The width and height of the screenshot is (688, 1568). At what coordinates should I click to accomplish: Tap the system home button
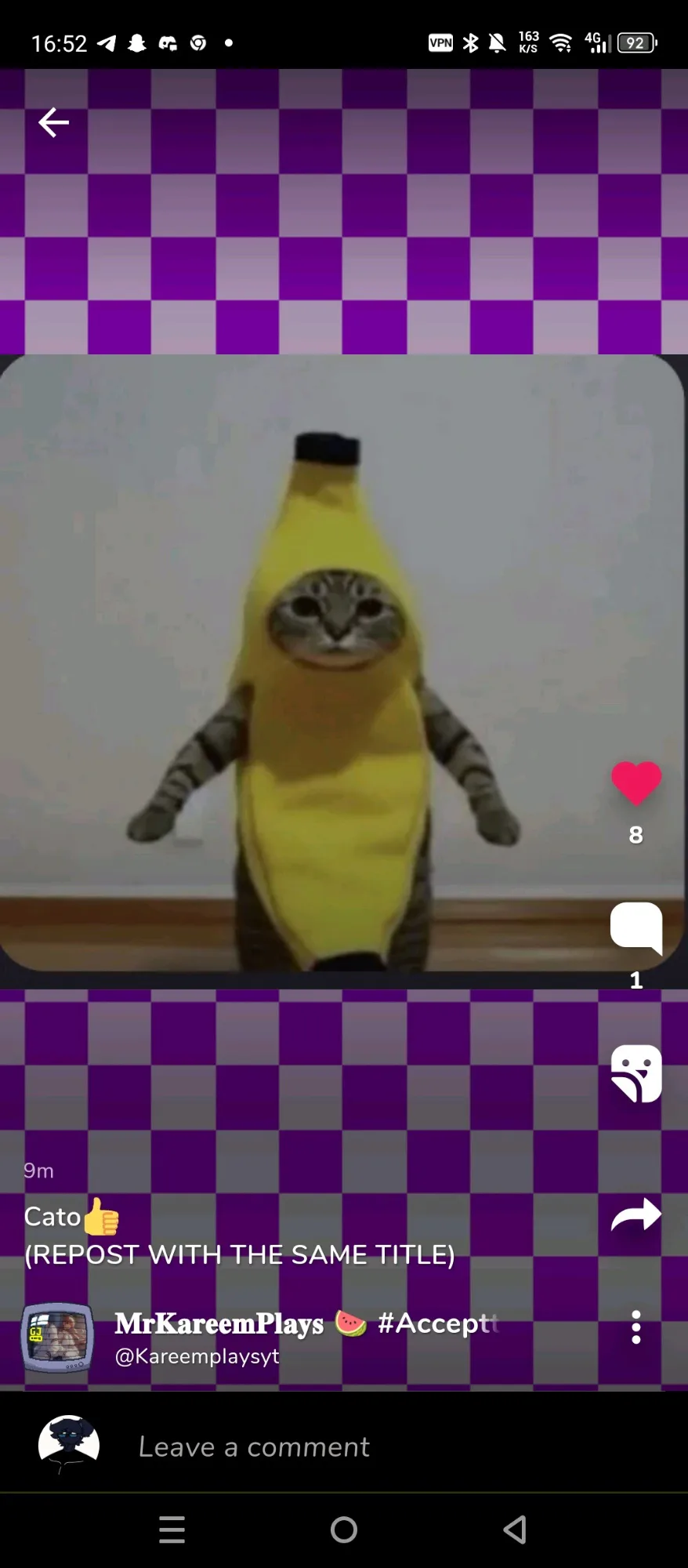[344, 1530]
